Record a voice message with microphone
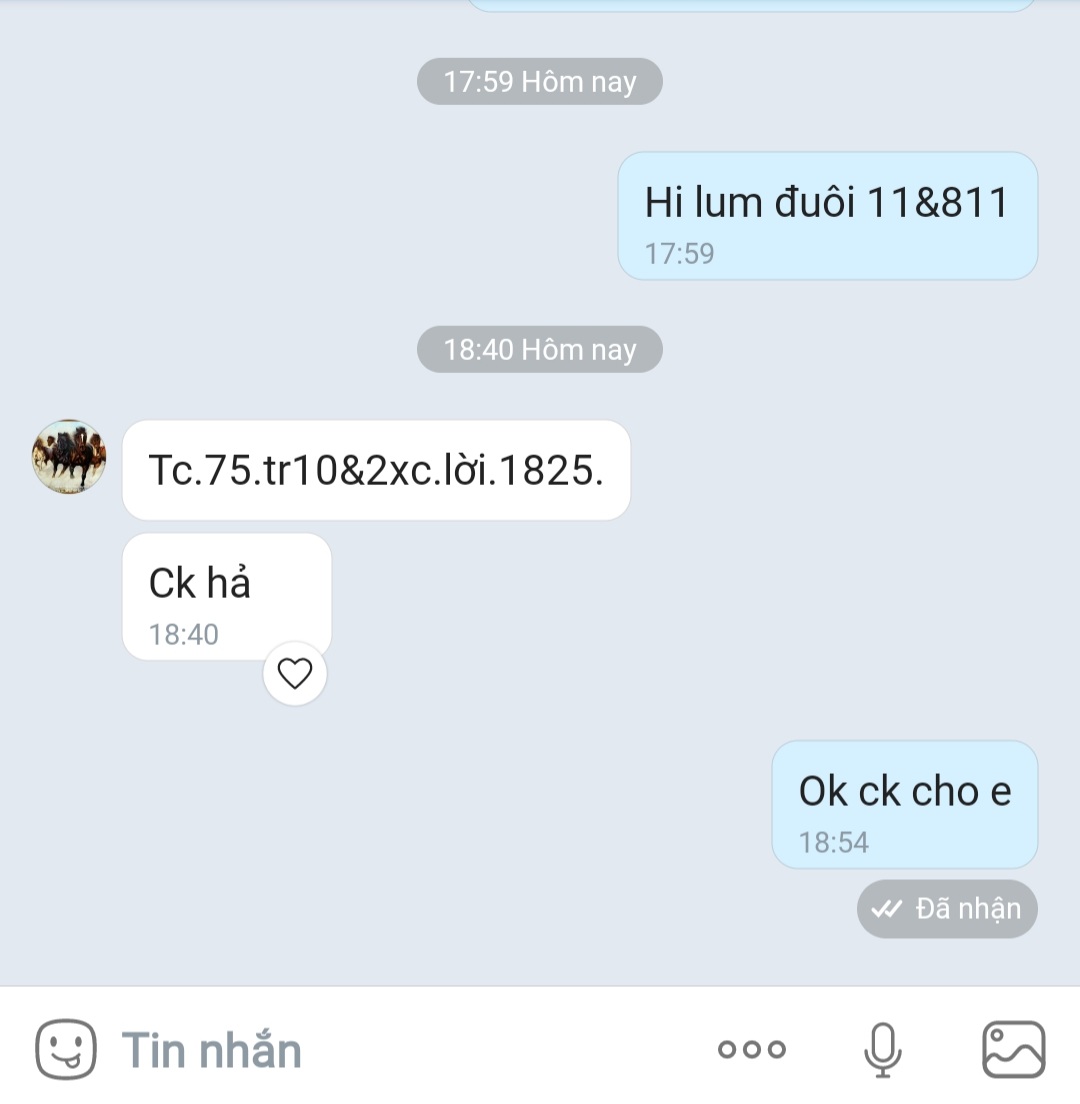This screenshot has height=1104, width=1080. pos(881,1050)
